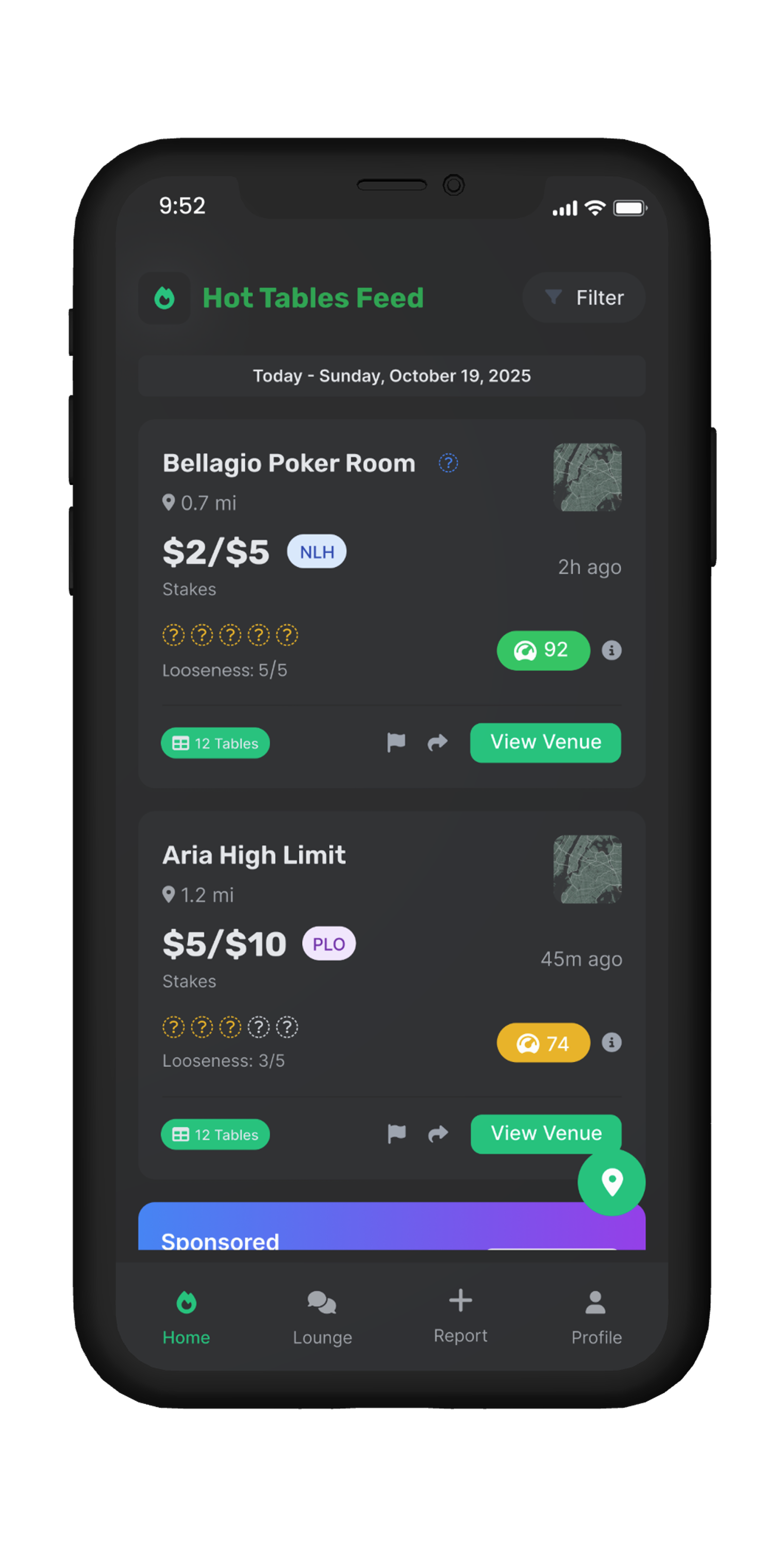Flag the Bellagio Poker Room report

click(x=396, y=743)
